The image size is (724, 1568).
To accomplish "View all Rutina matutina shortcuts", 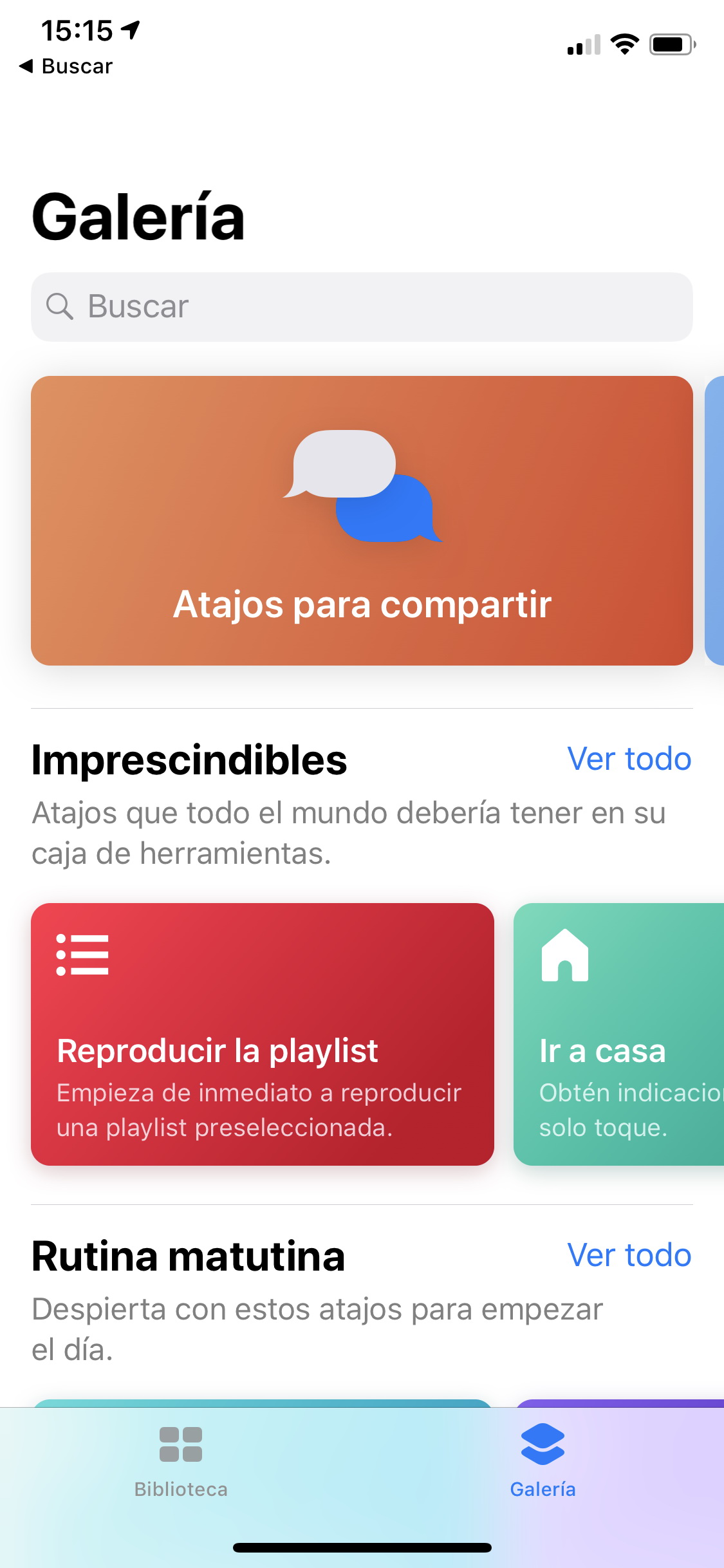I will (629, 1255).
